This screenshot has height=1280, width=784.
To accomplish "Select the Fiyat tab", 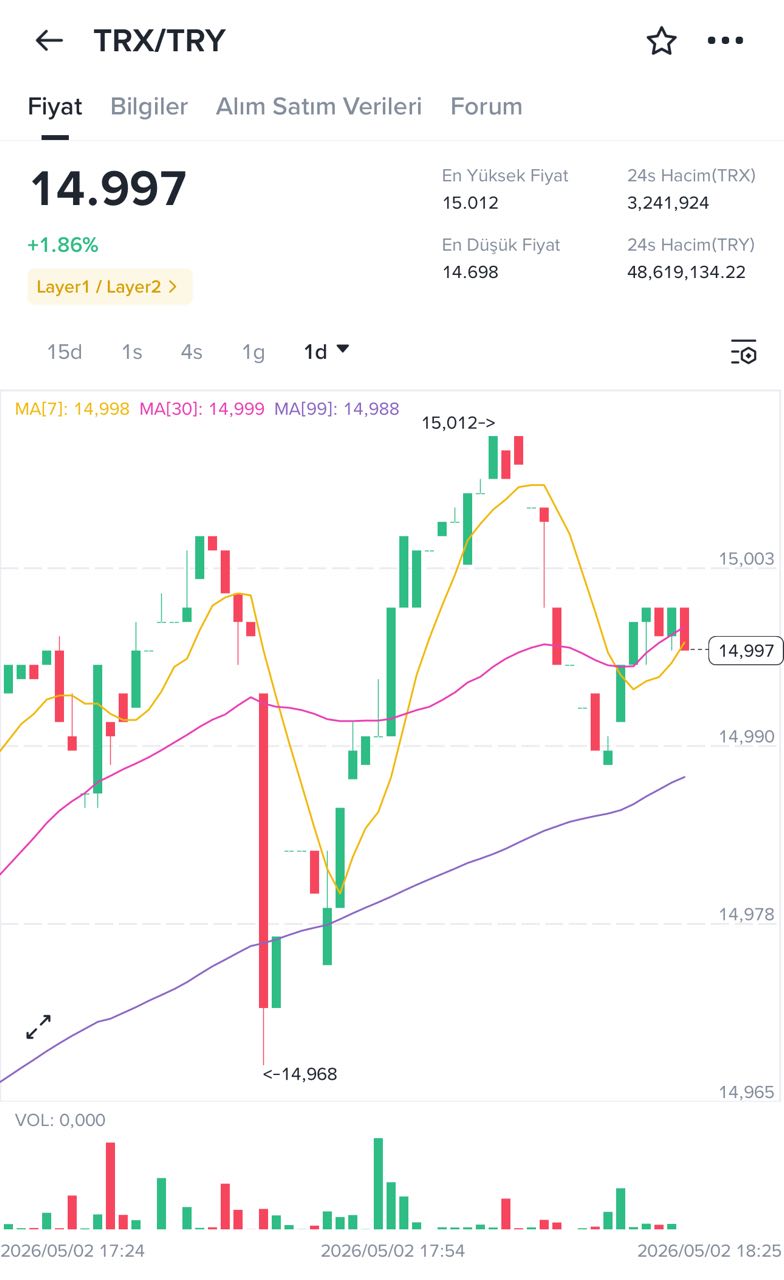I will 55,106.
